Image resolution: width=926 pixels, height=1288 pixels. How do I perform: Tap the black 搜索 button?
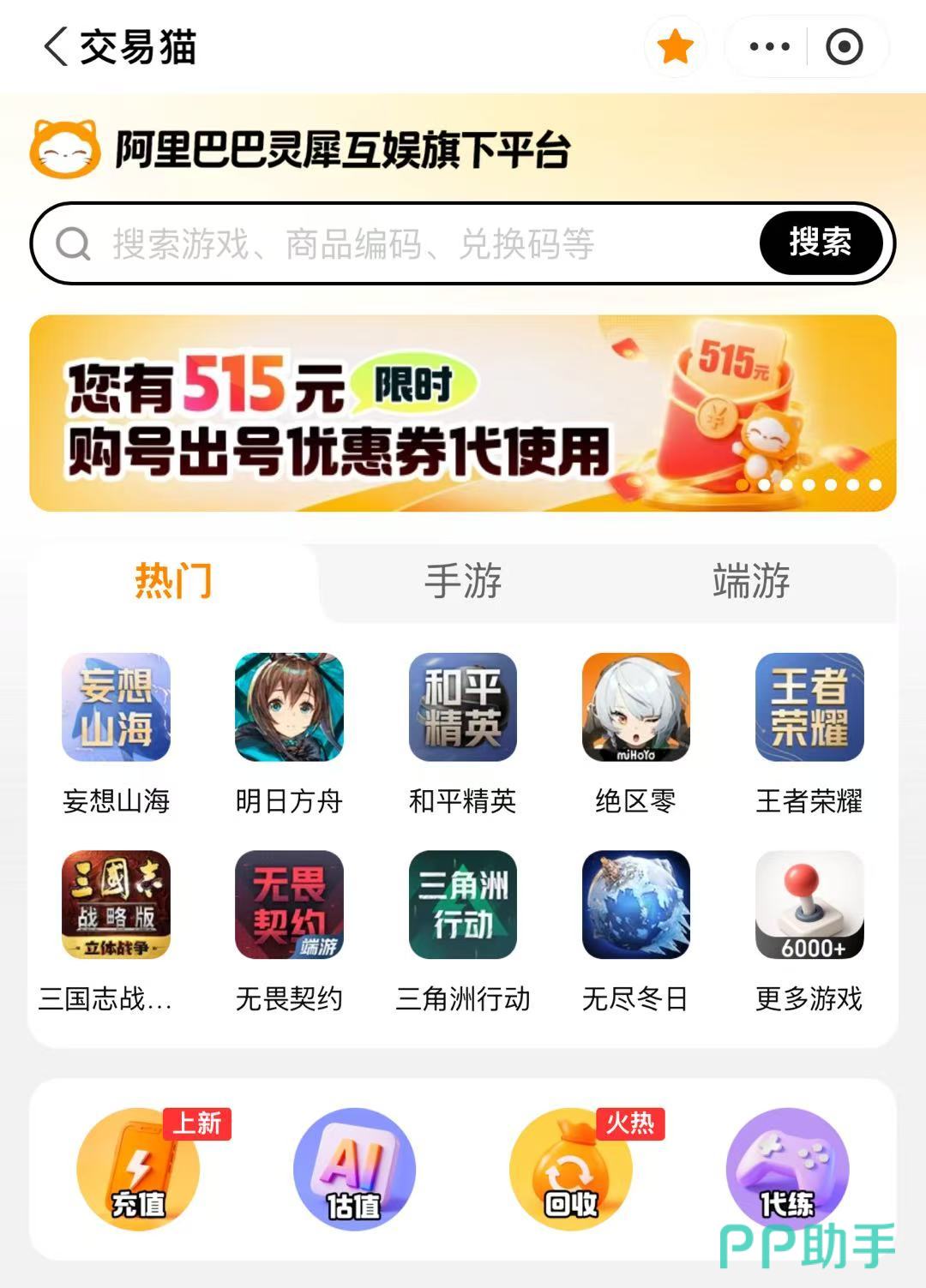[821, 243]
